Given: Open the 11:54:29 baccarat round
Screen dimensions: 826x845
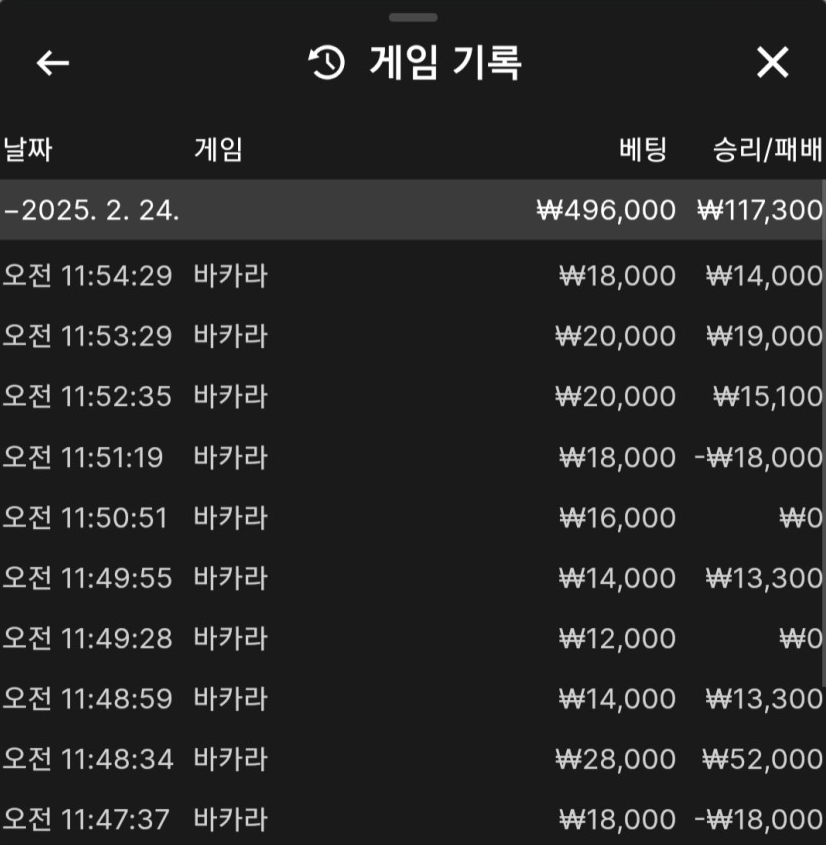Looking at the screenshot, I should [x=412, y=276].
